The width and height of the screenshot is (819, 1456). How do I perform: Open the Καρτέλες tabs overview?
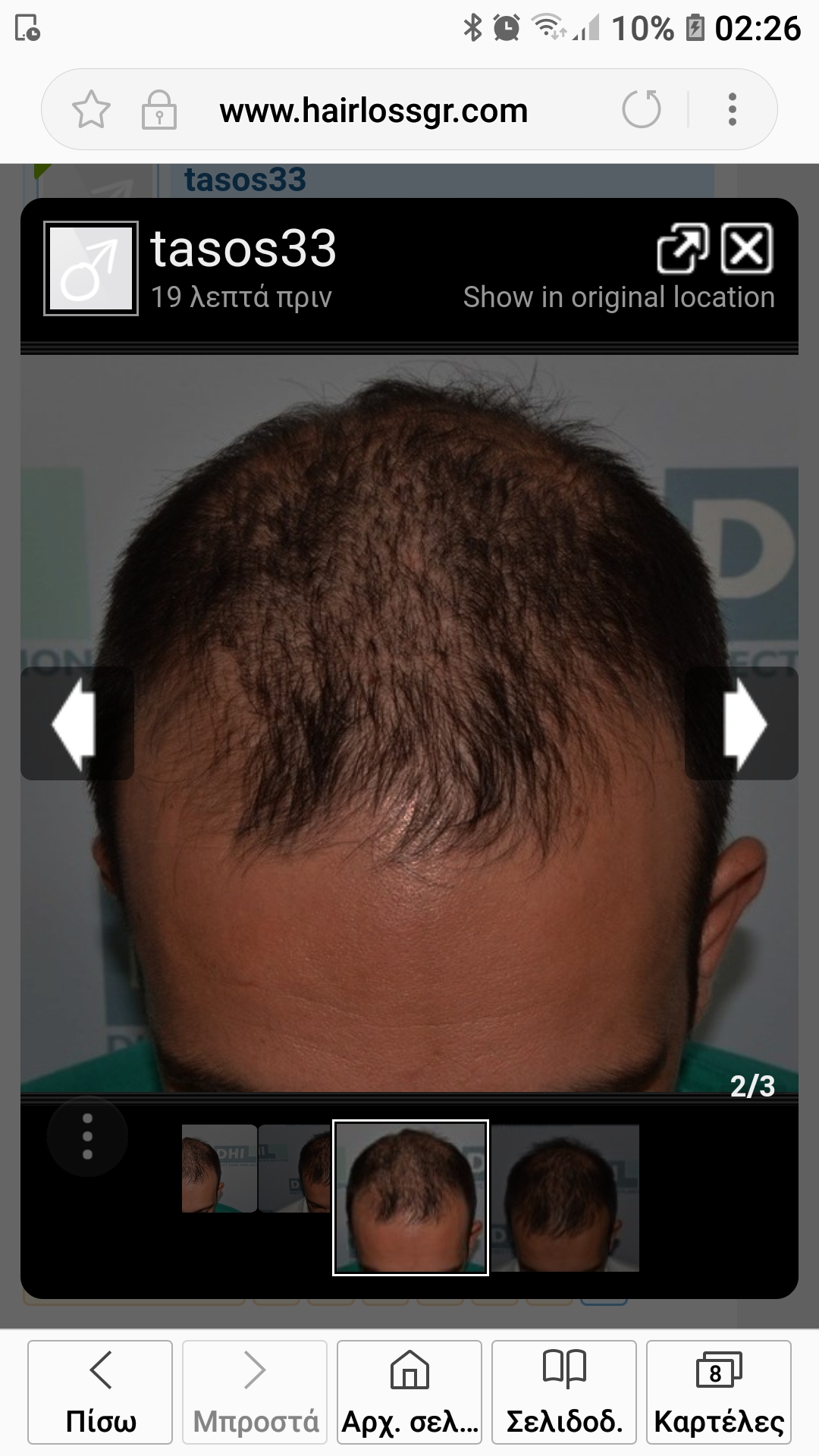coord(718,1392)
